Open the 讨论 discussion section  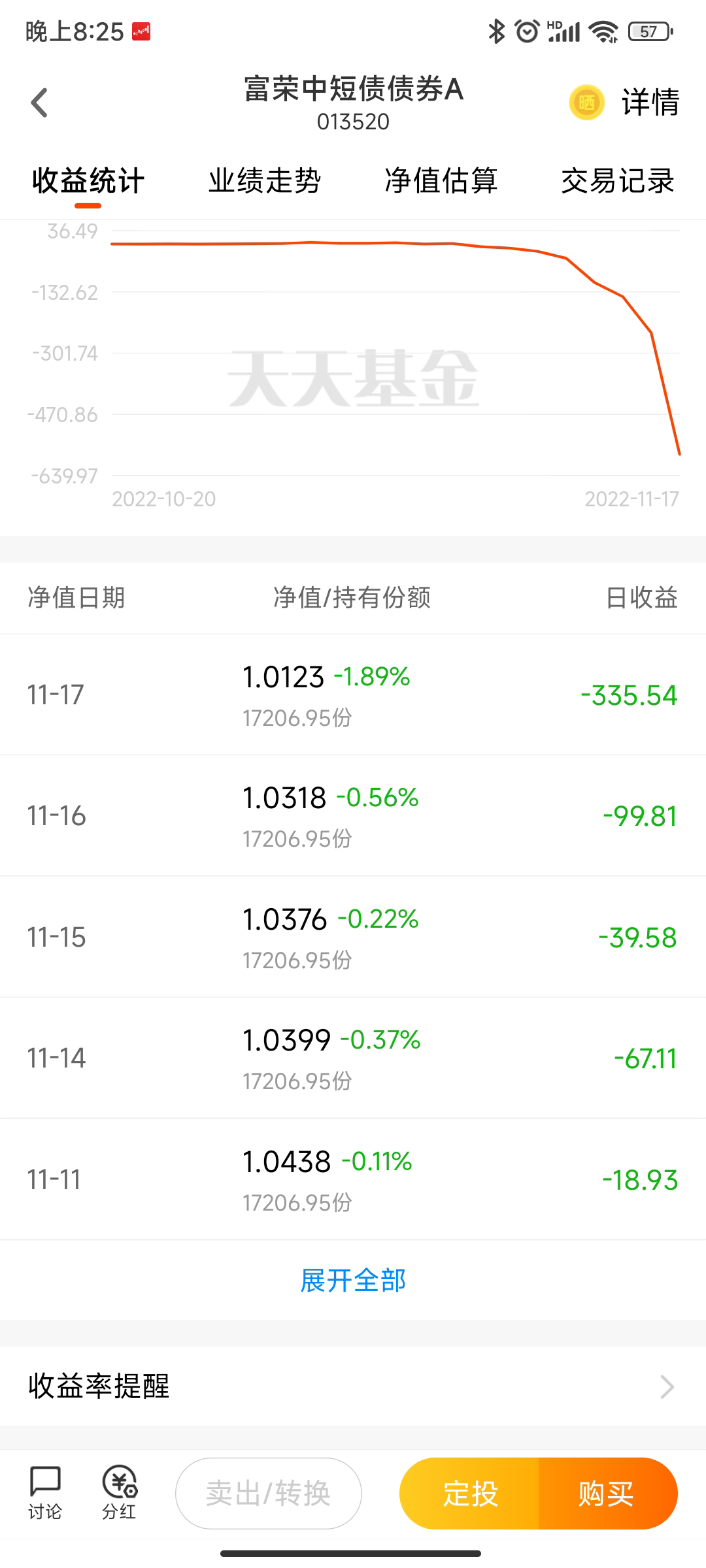[x=45, y=1493]
